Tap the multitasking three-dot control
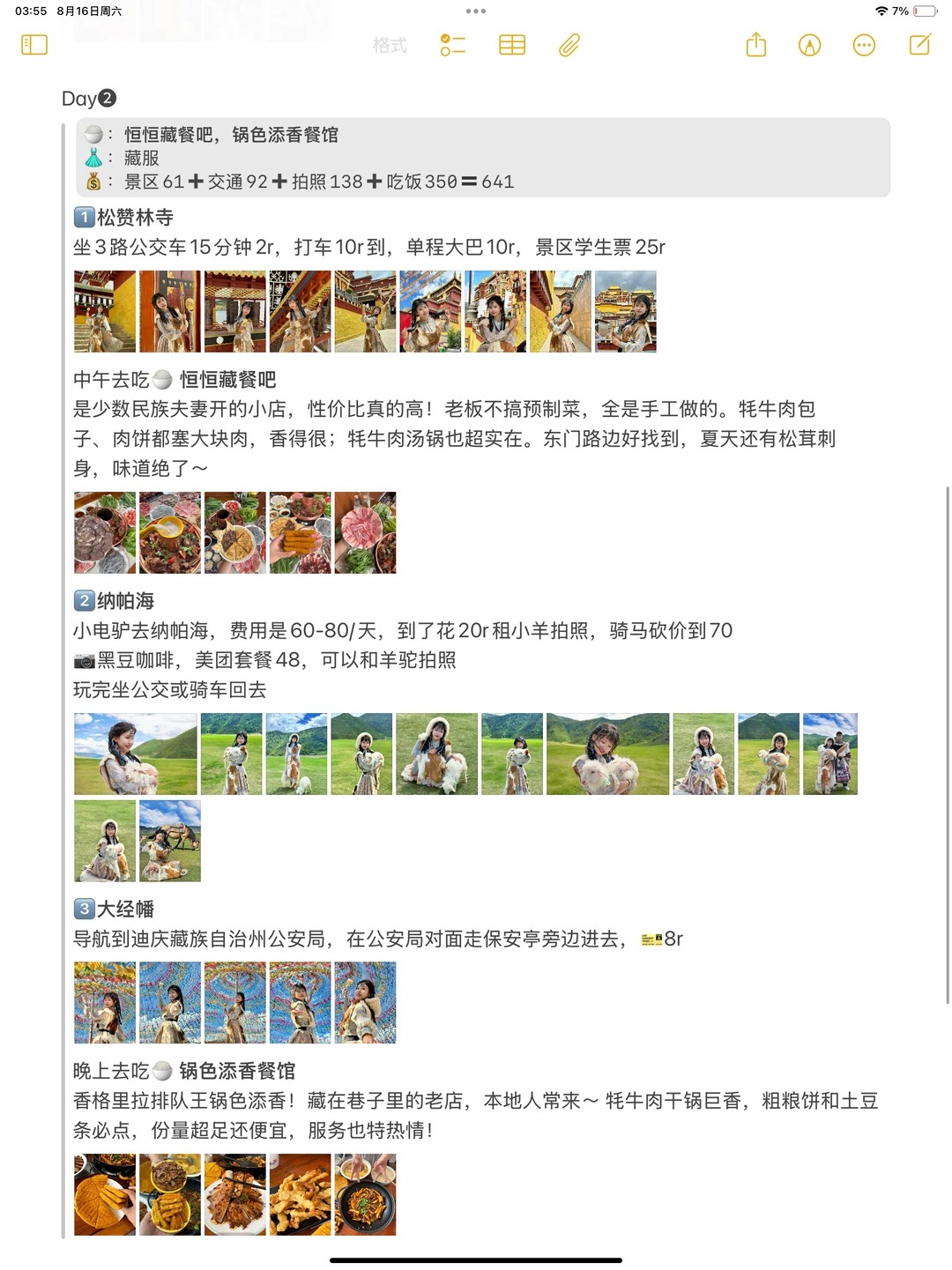952x1270 pixels. [x=476, y=11]
